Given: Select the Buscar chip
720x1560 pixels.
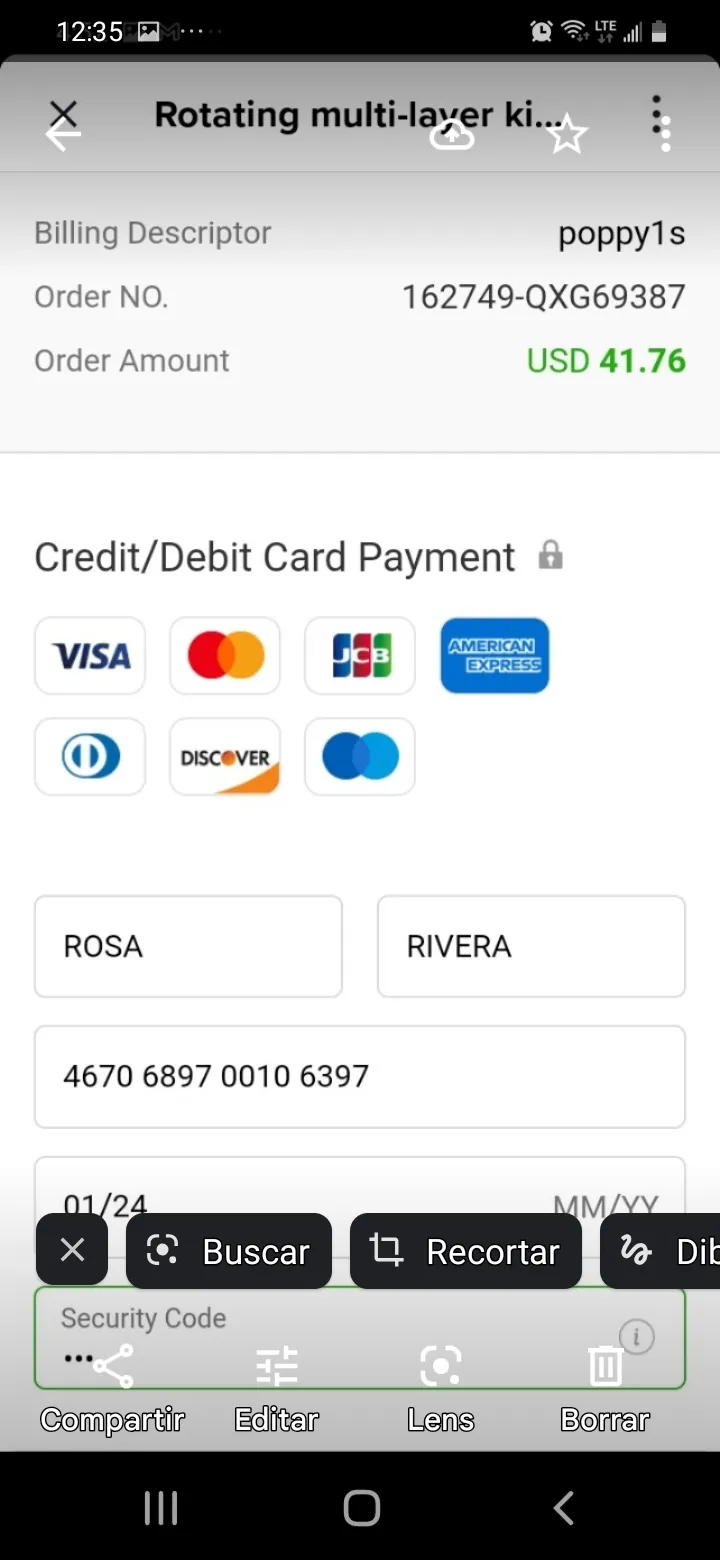Looking at the screenshot, I should (x=229, y=1250).
